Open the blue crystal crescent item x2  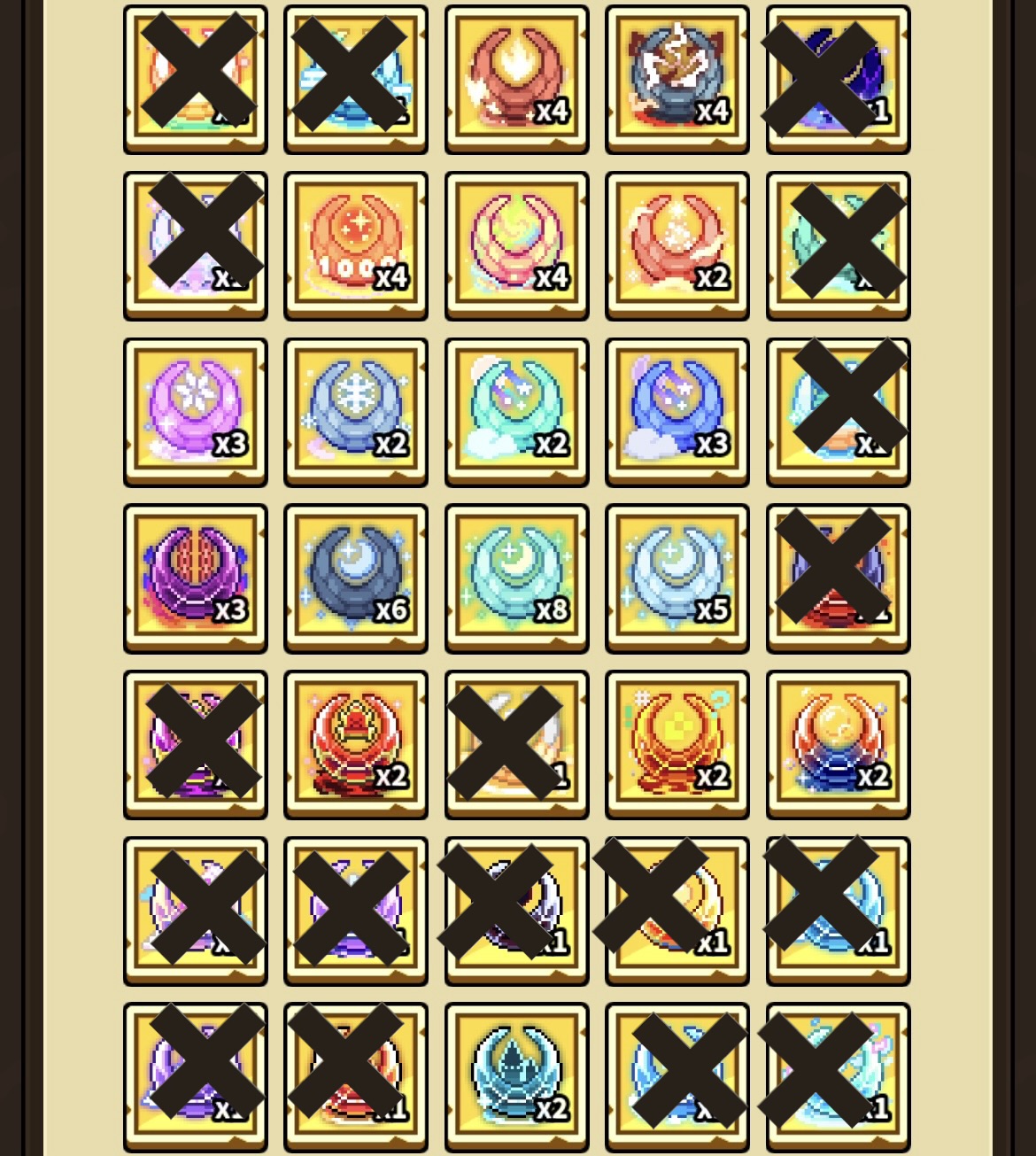[x=516, y=1077]
